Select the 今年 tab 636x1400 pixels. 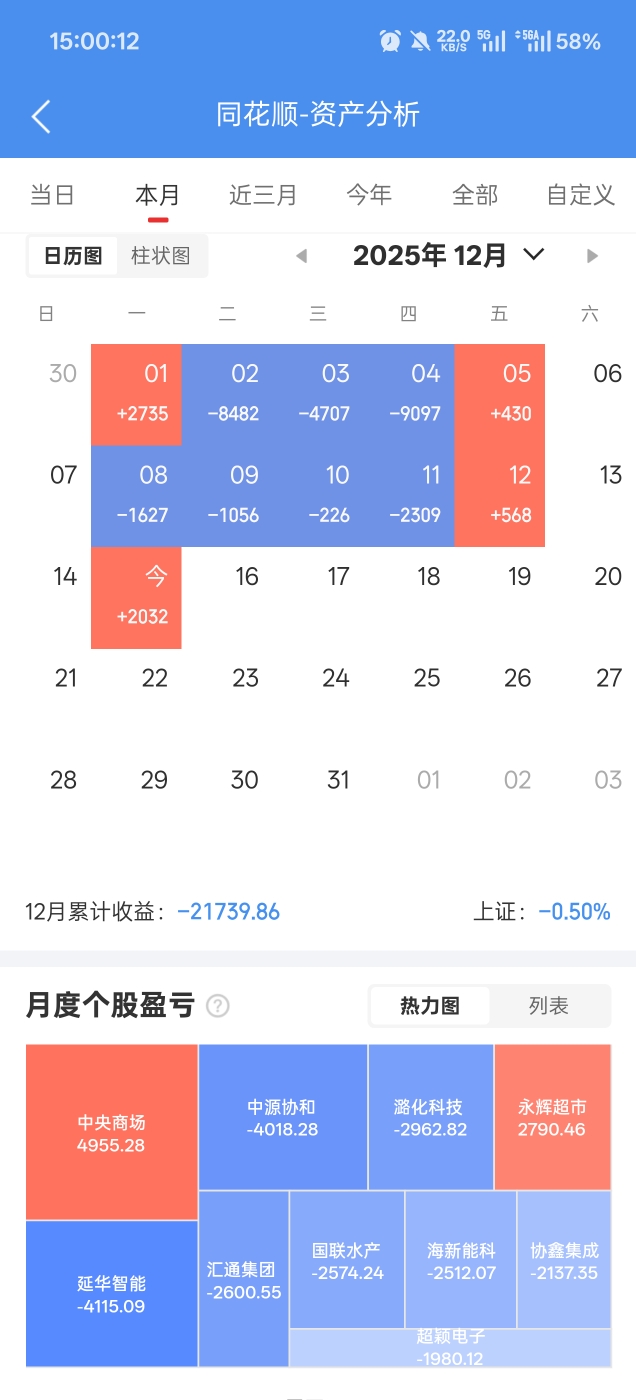(x=369, y=195)
